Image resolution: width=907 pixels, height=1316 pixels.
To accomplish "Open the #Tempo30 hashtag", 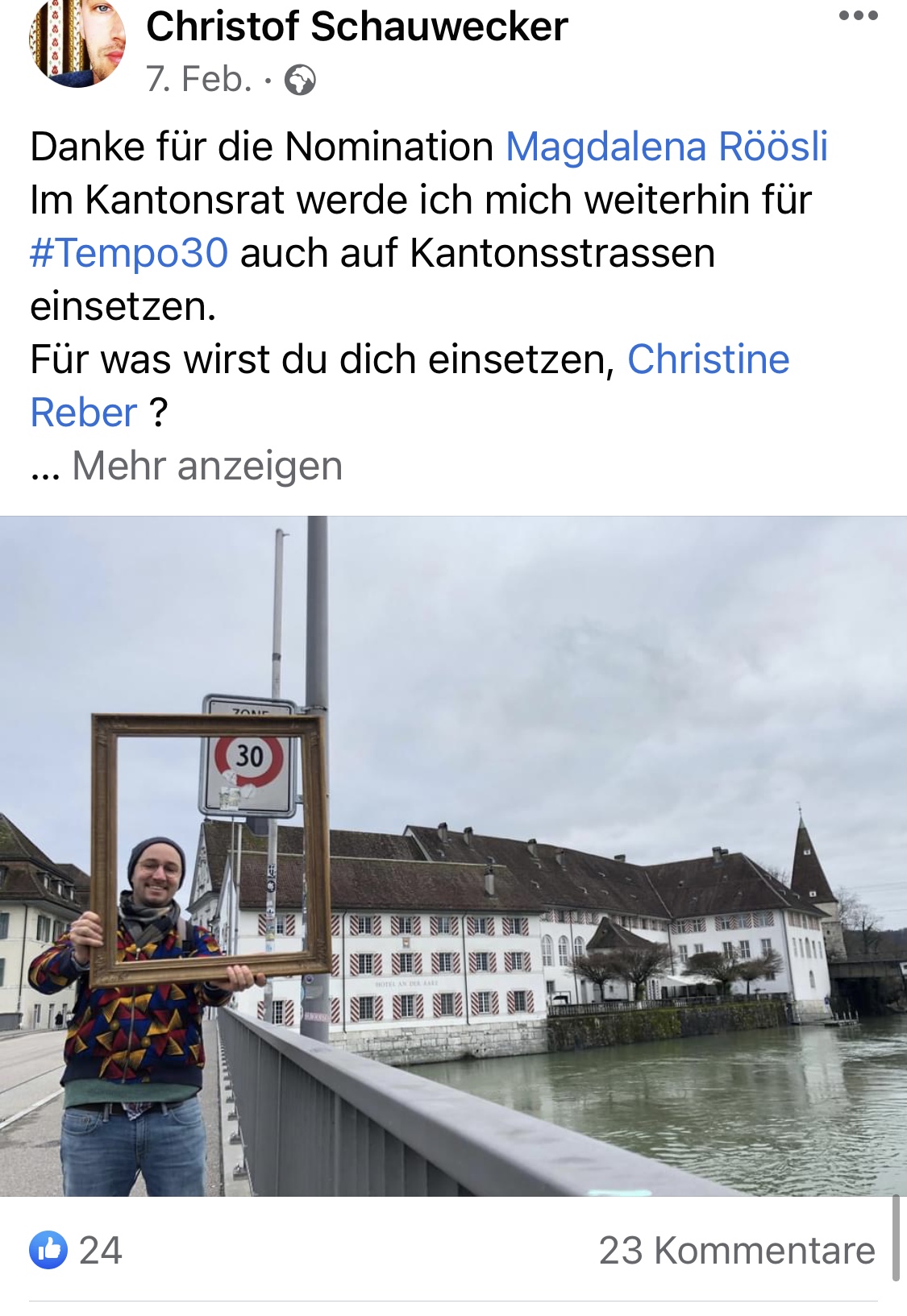I will (129, 253).
